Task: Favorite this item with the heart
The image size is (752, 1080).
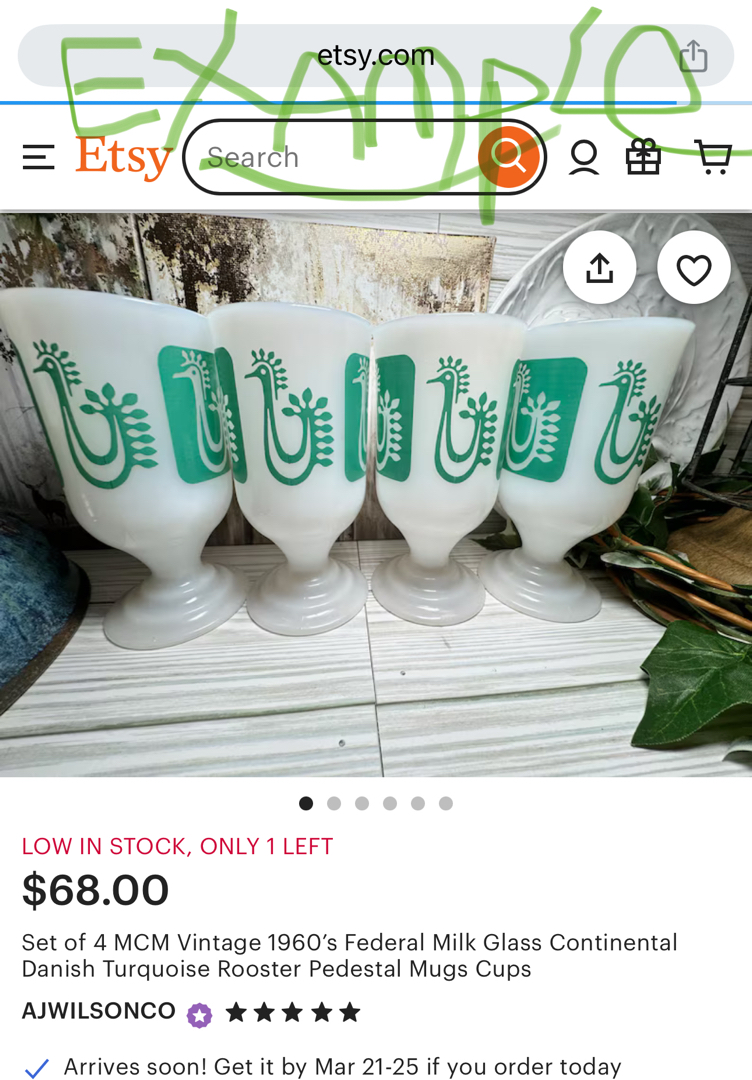Action: [x=693, y=268]
